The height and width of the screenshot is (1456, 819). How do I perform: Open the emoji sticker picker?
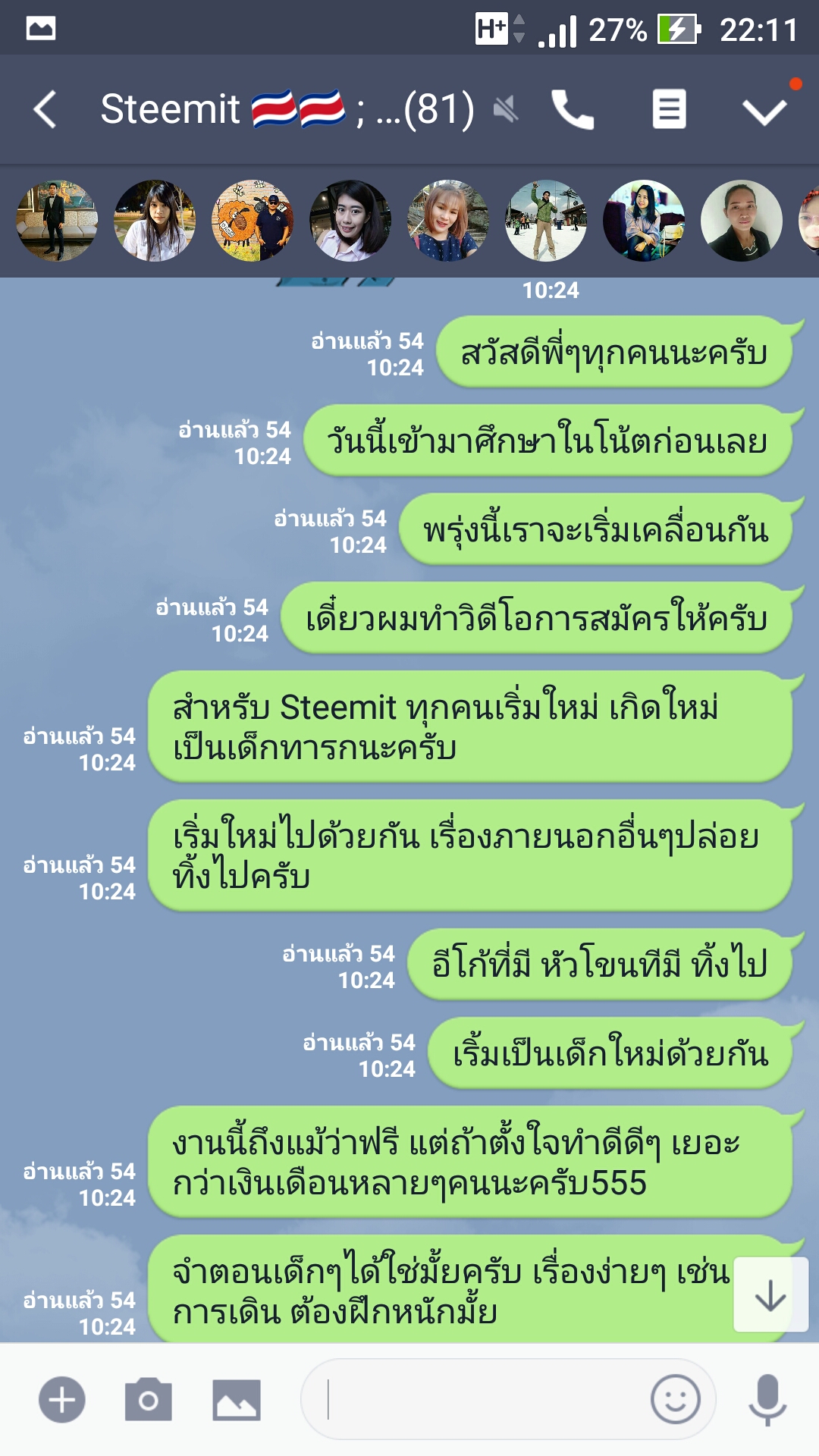[x=675, y=1399]
